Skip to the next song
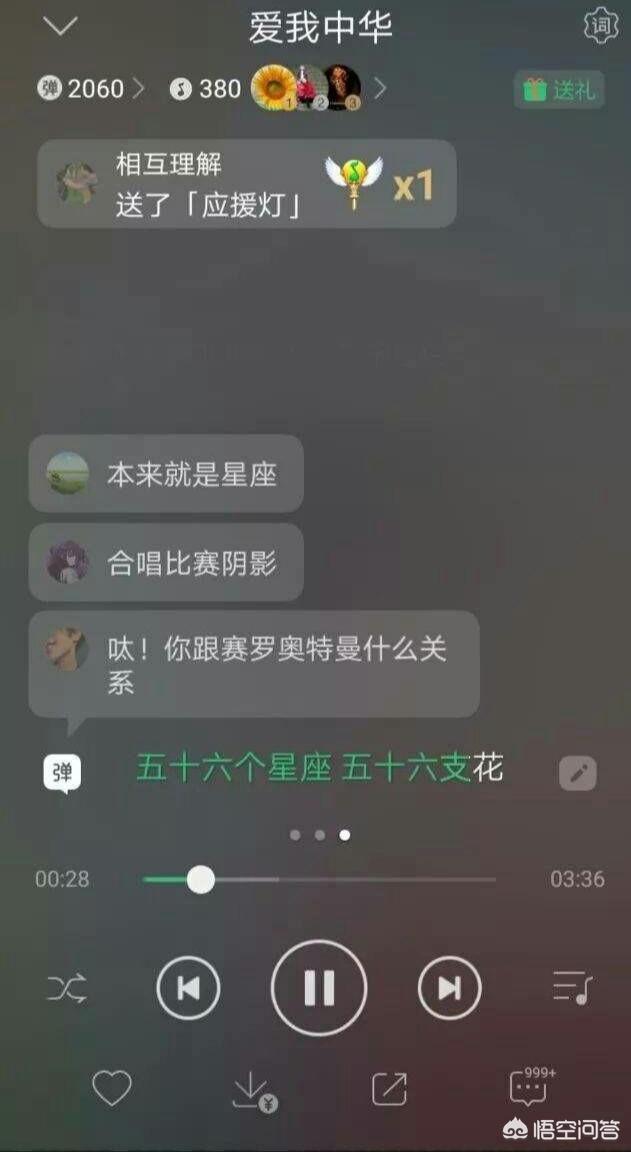Viewport: 631px width, 1152px height. 450,988
